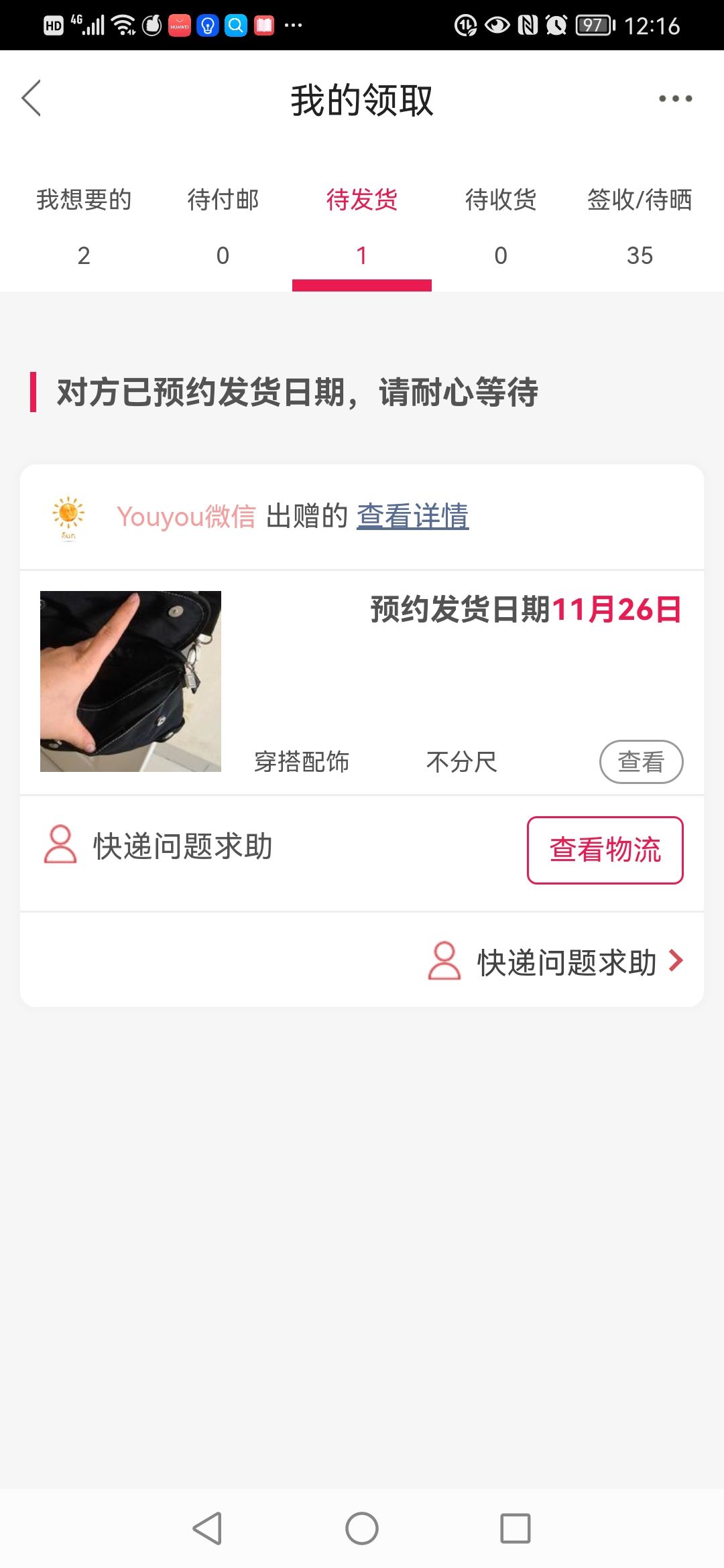Switch to the 签收/待晒 tab
The height and width of the screenshot is (1568, 724).
click(640, 226)
